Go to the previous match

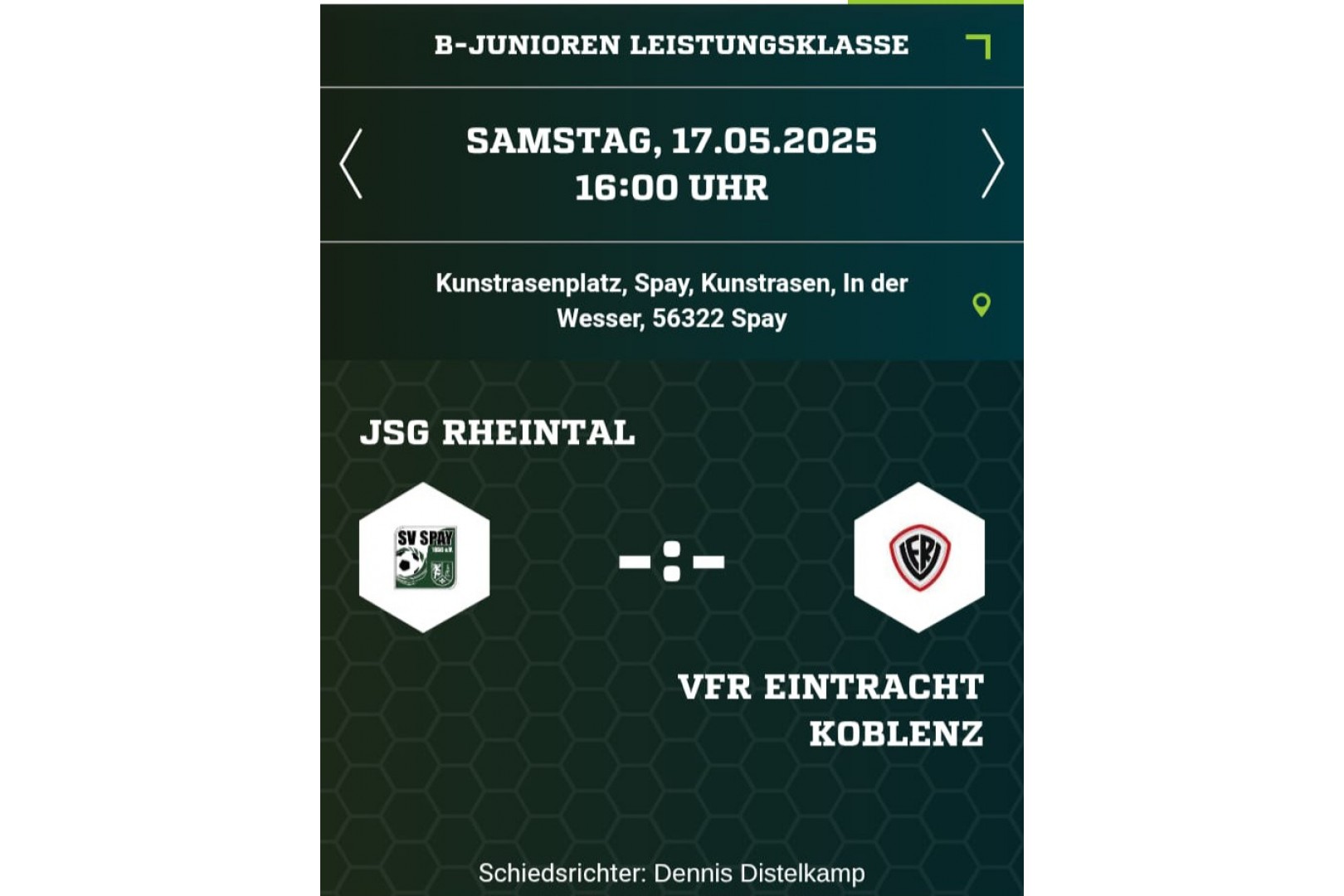(x=351, y=163)
